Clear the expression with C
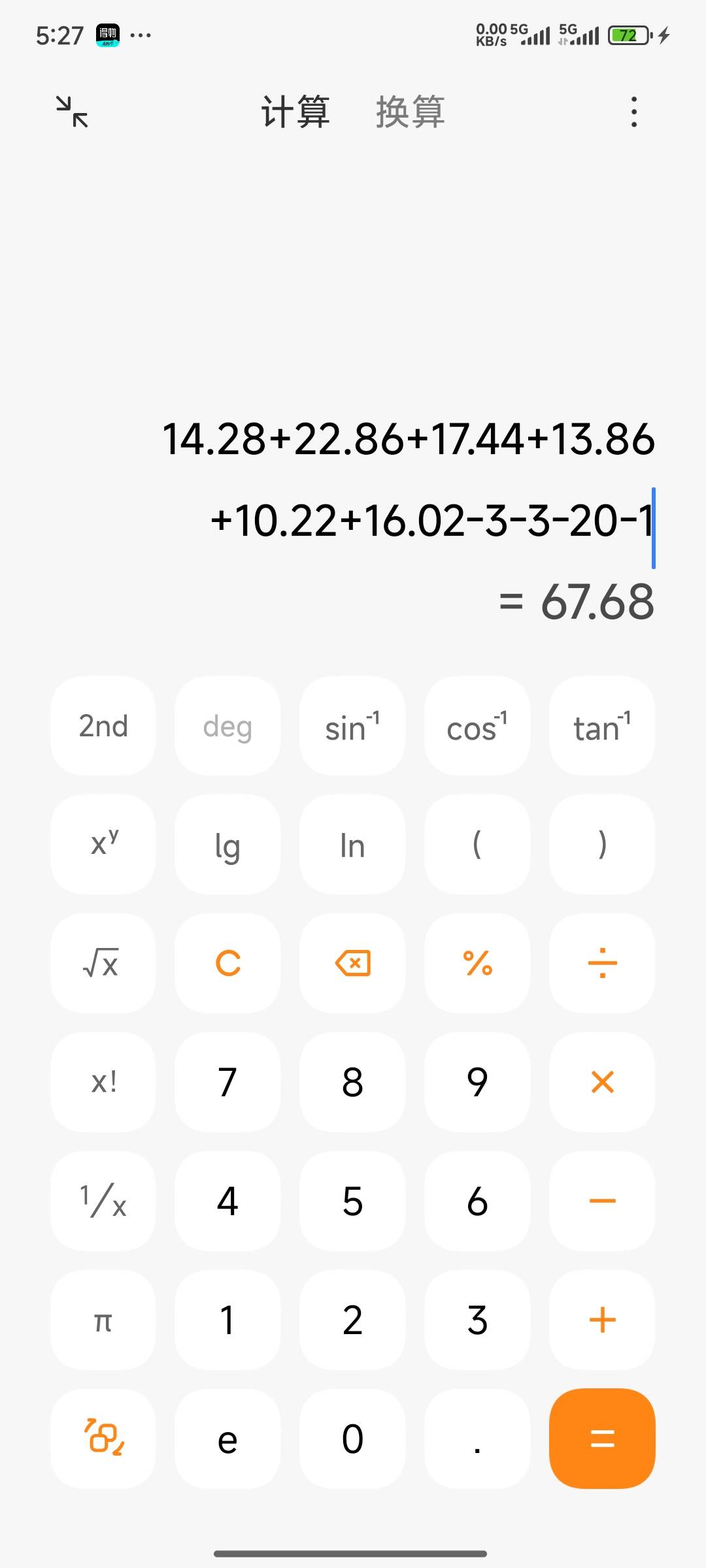706x1568 pixels. [227, 964]
